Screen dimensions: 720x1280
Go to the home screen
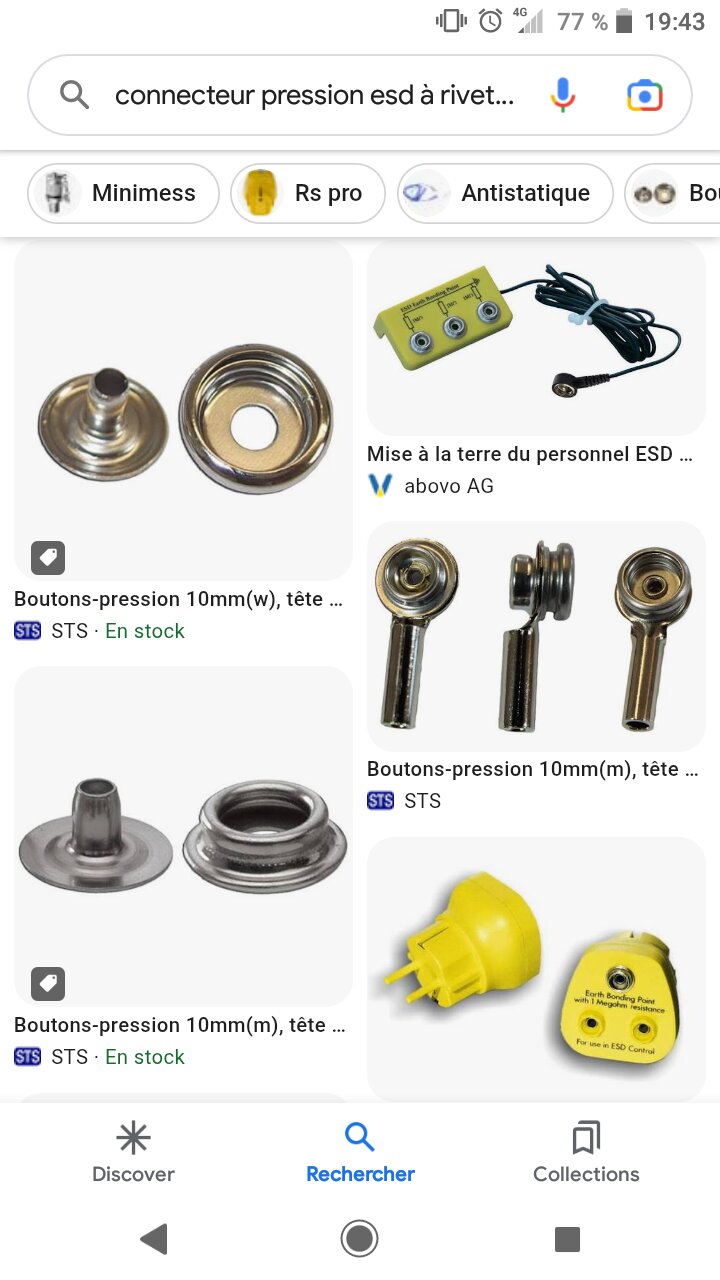(359, 1239)
